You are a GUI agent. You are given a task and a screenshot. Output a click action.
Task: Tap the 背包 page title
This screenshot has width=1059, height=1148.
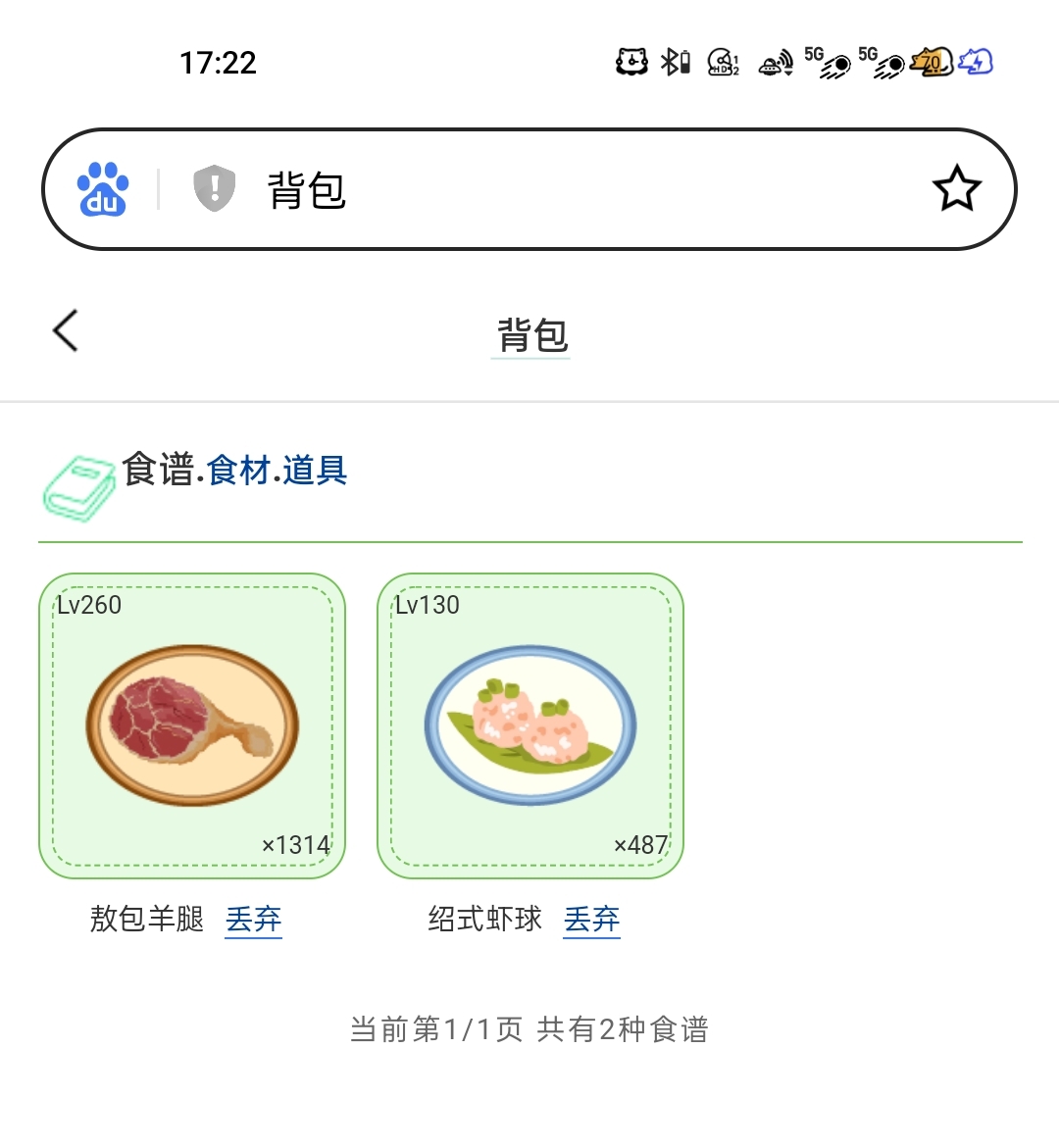click(529, 336)
